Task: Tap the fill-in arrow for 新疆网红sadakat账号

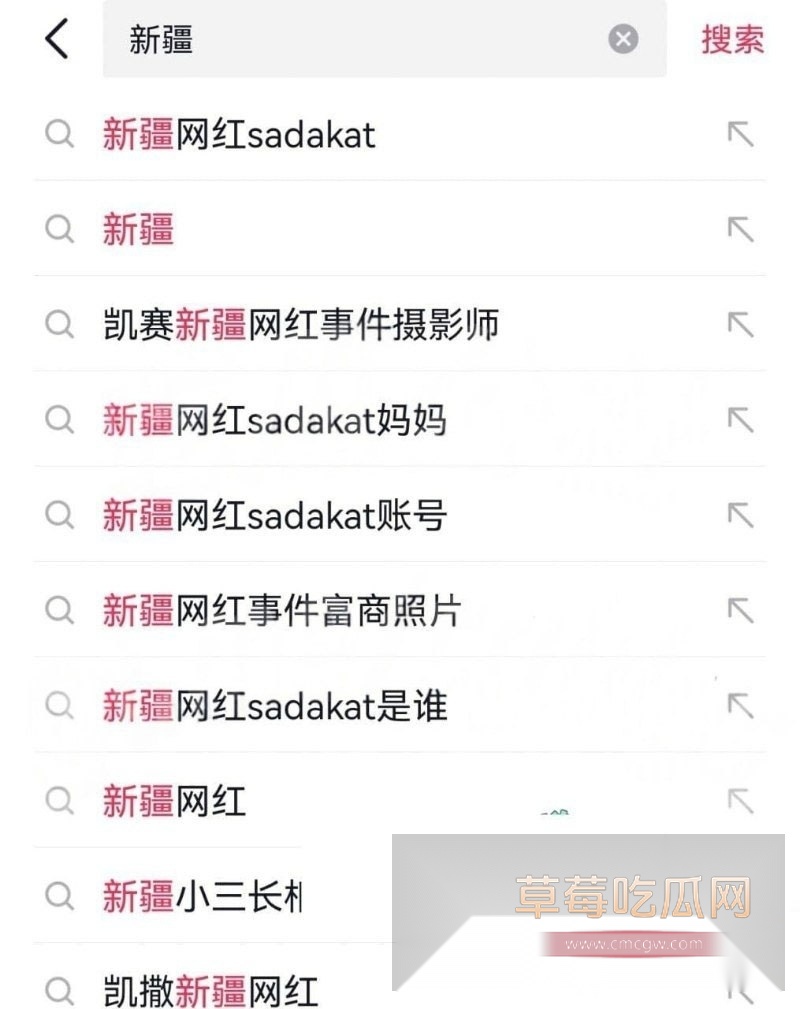Action: (x=740, y=516)
